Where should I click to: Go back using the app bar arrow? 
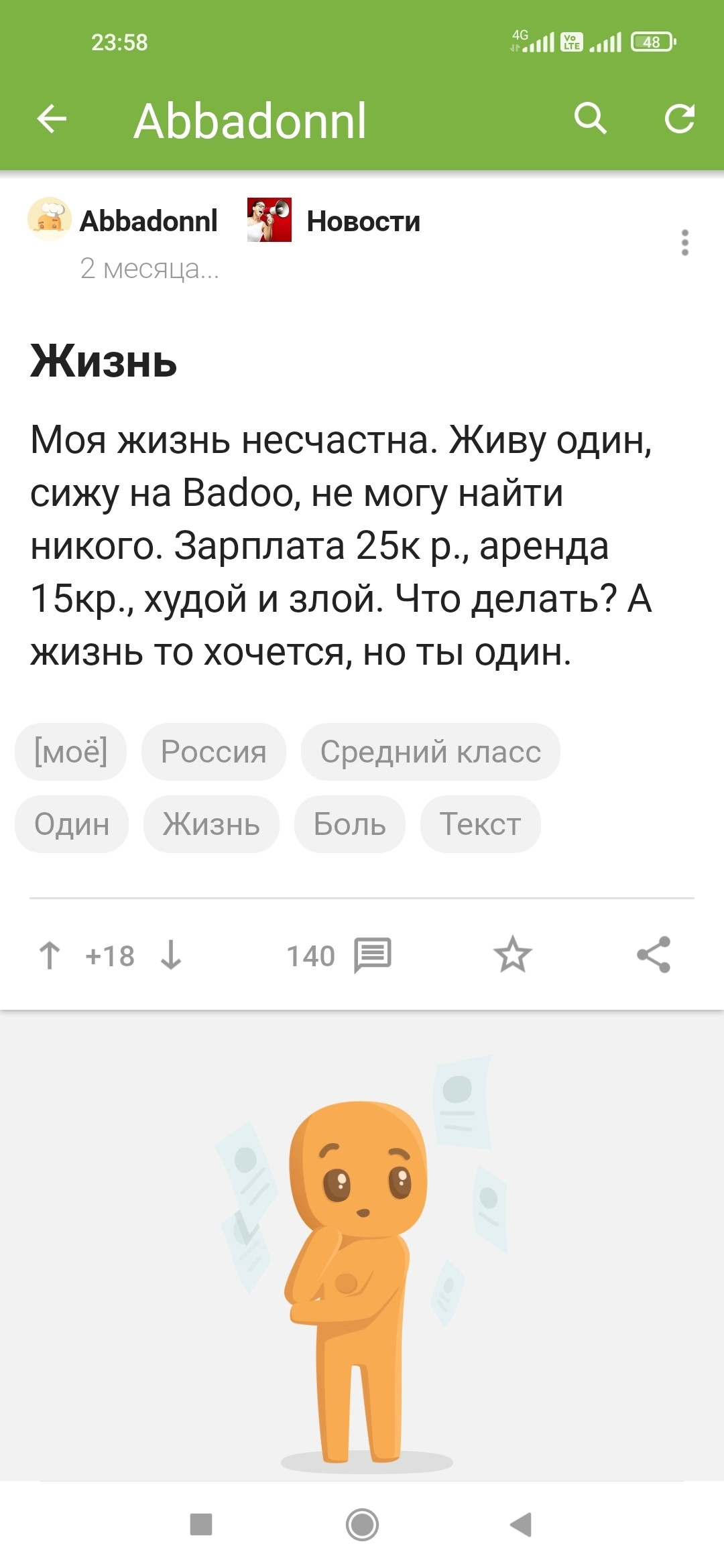52,120
